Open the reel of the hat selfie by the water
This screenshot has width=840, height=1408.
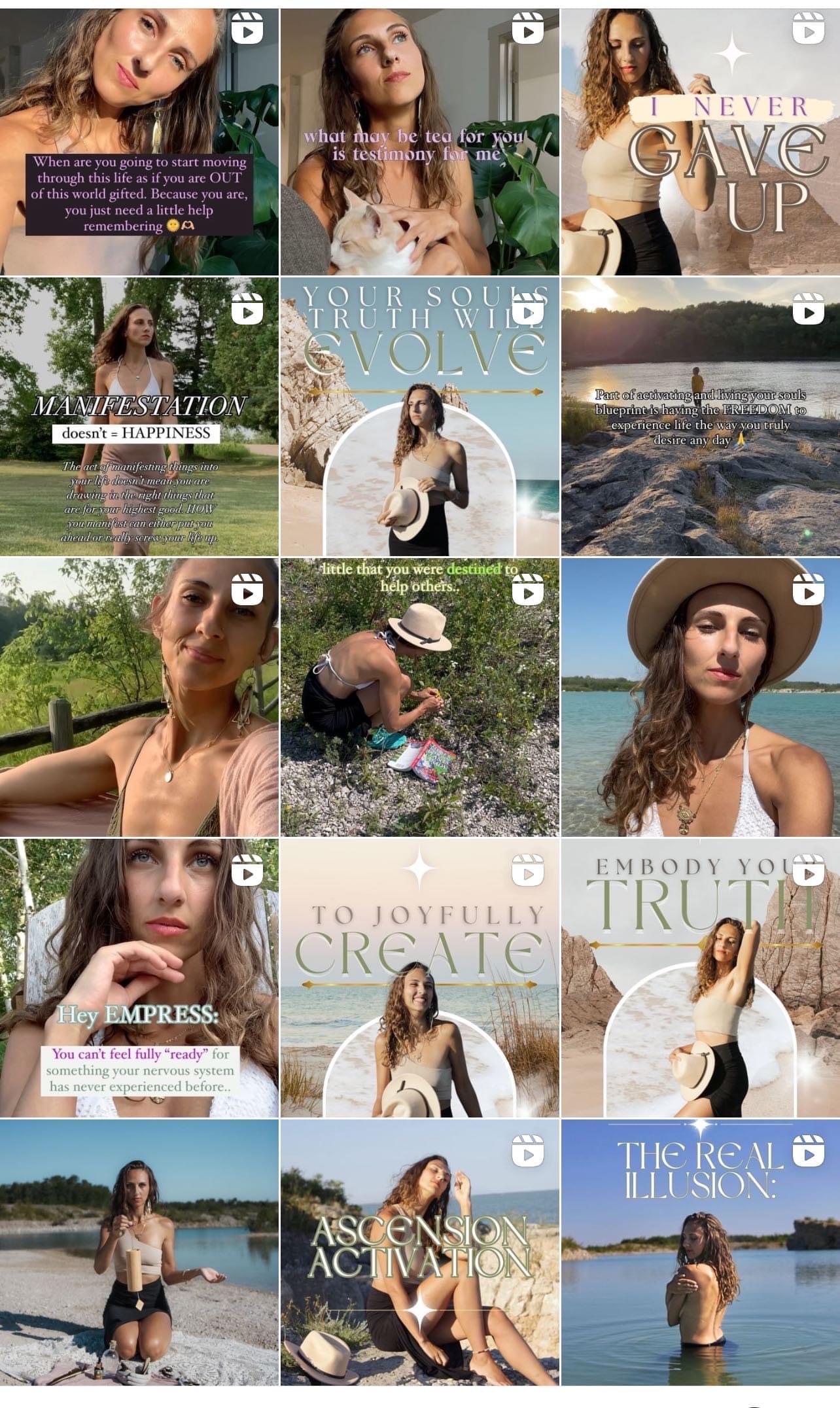700,697
